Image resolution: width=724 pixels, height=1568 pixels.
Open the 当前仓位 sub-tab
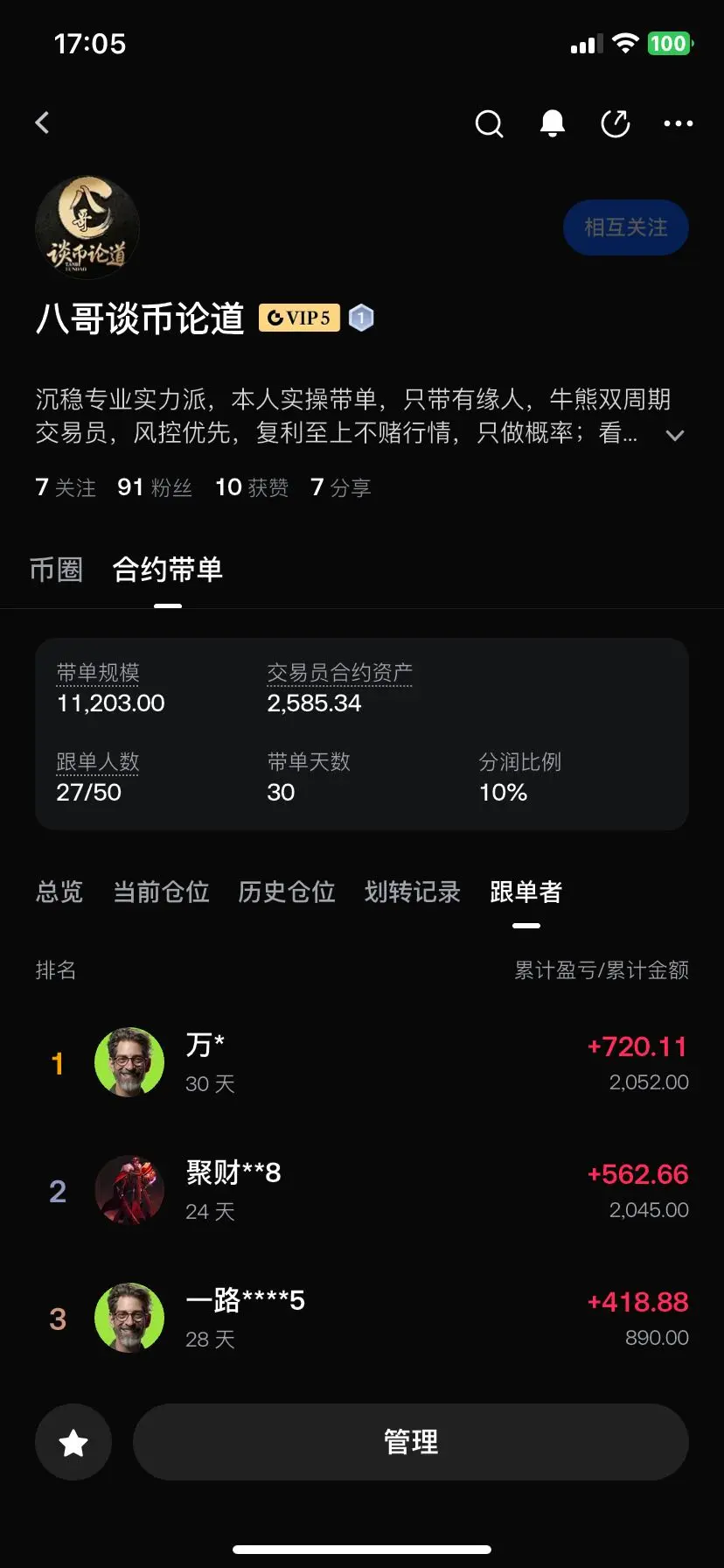(x=162, y=892)
